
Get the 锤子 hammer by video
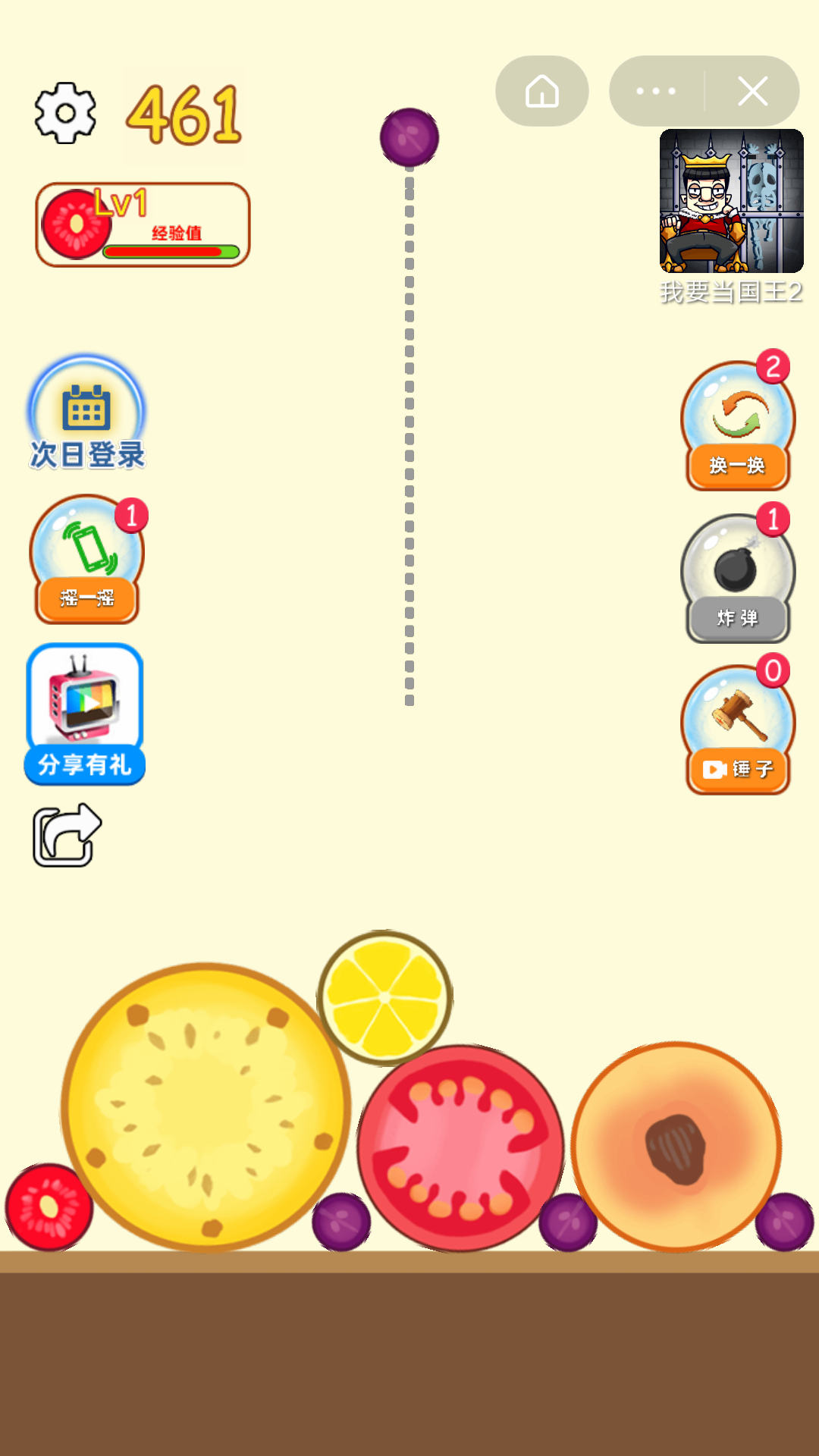coord(737,731)
